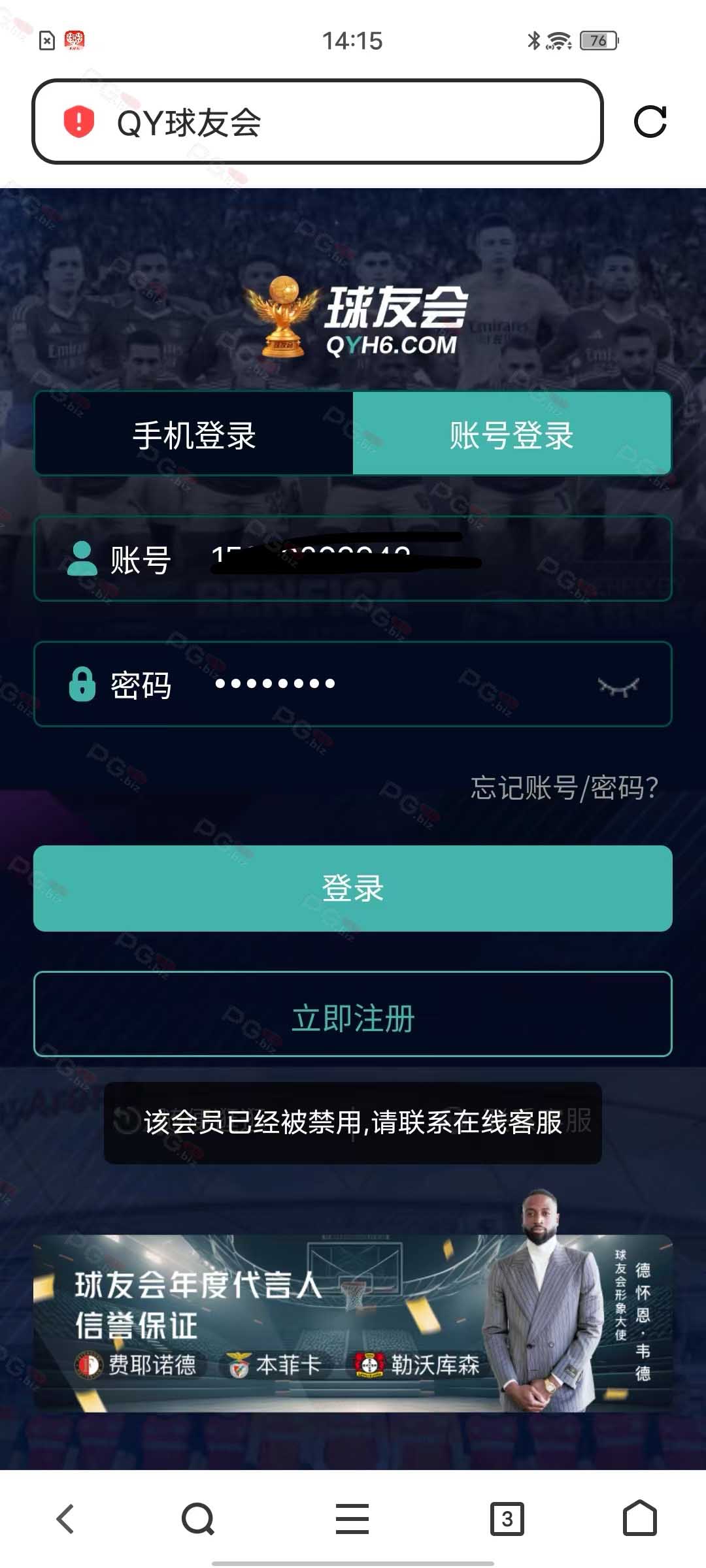The image size is (706, 1568).
Task: Reload the page with the refresh icon
Action: click(x=650, y=122)
